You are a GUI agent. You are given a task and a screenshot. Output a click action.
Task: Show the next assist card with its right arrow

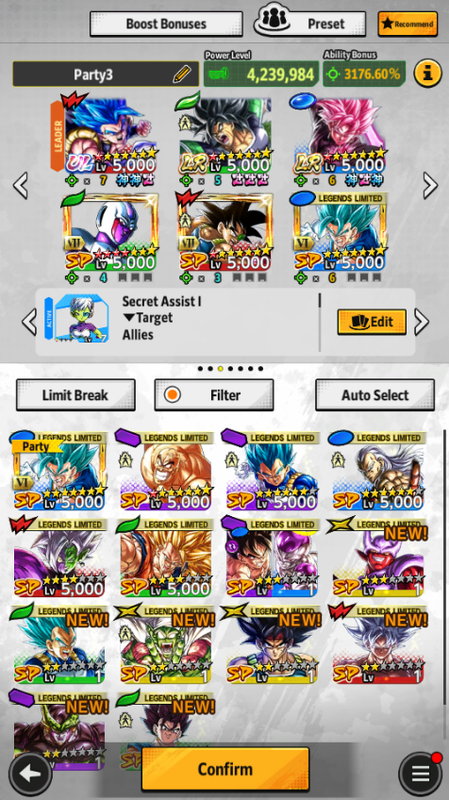421,322
